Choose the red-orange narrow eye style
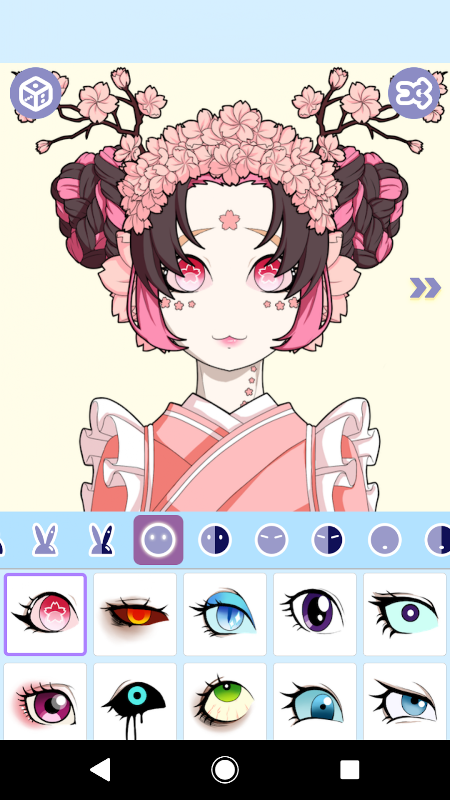 tap(135, 614)
